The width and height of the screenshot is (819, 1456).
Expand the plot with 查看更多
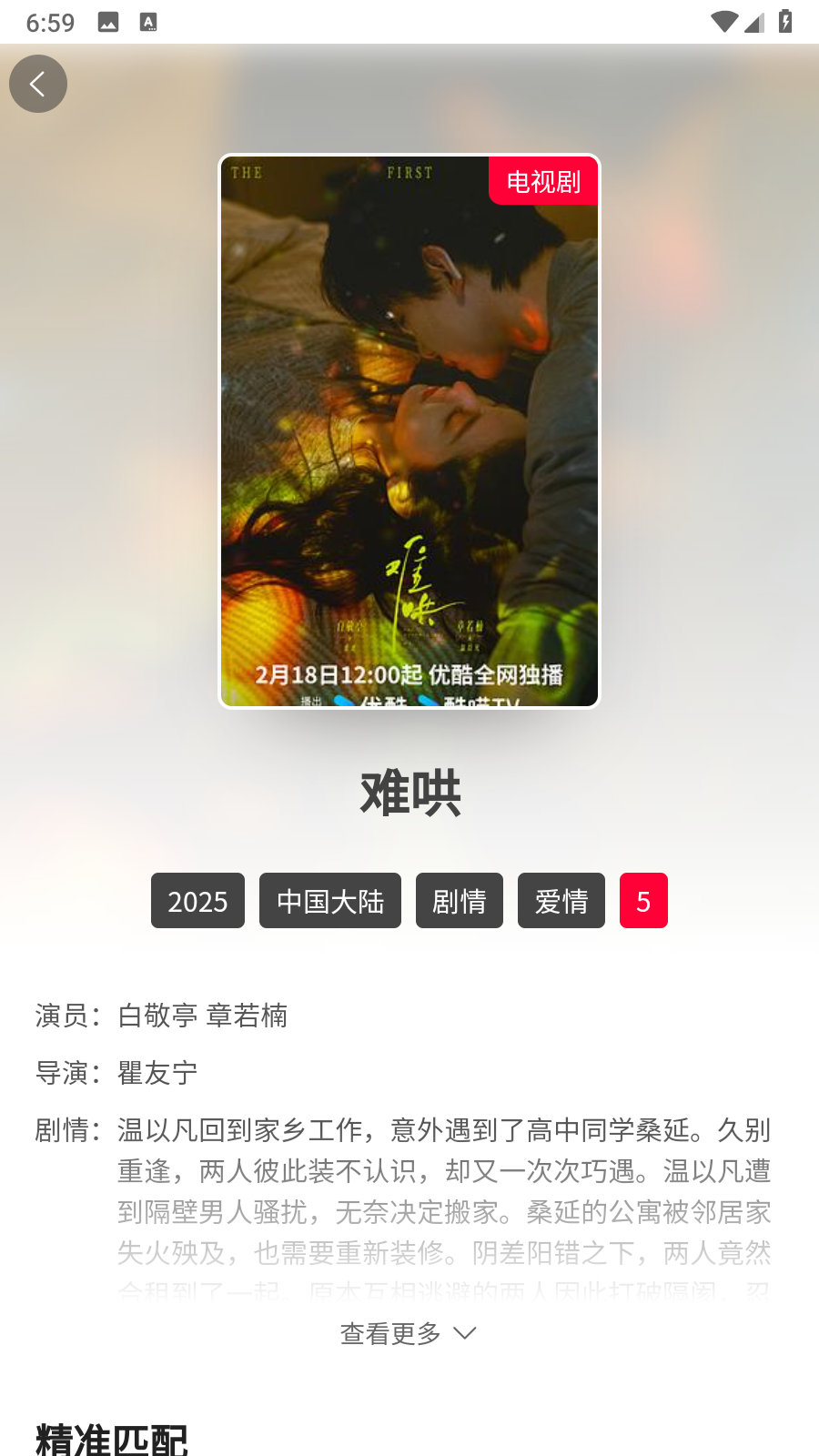(409, 1333)
